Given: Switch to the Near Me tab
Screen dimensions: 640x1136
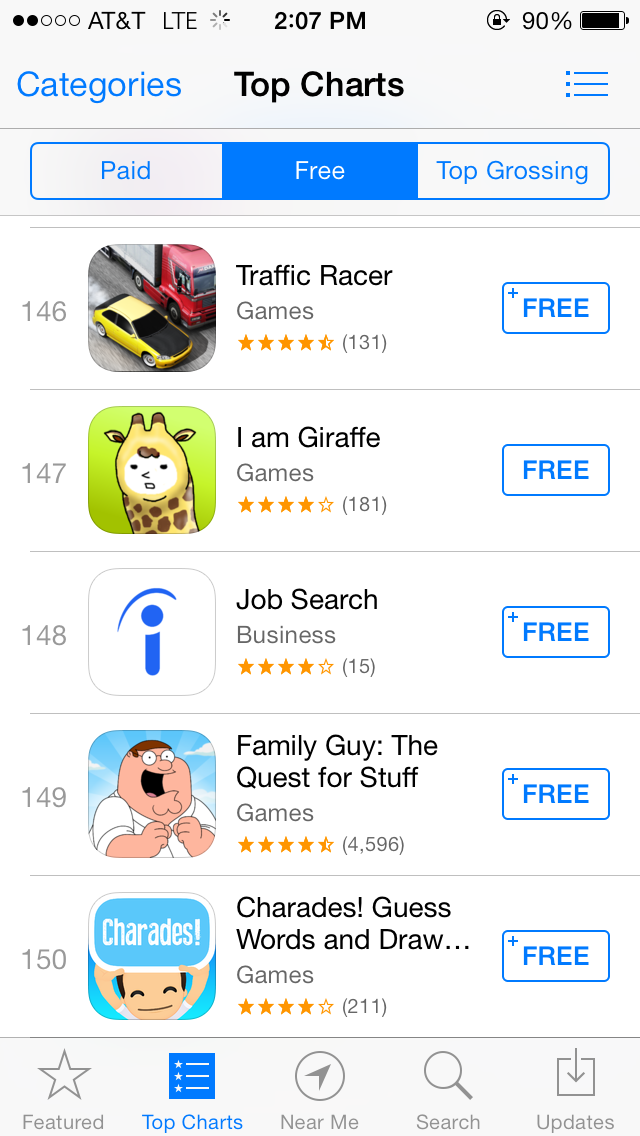Looking at the screenshot, I should pos(319,1091).
